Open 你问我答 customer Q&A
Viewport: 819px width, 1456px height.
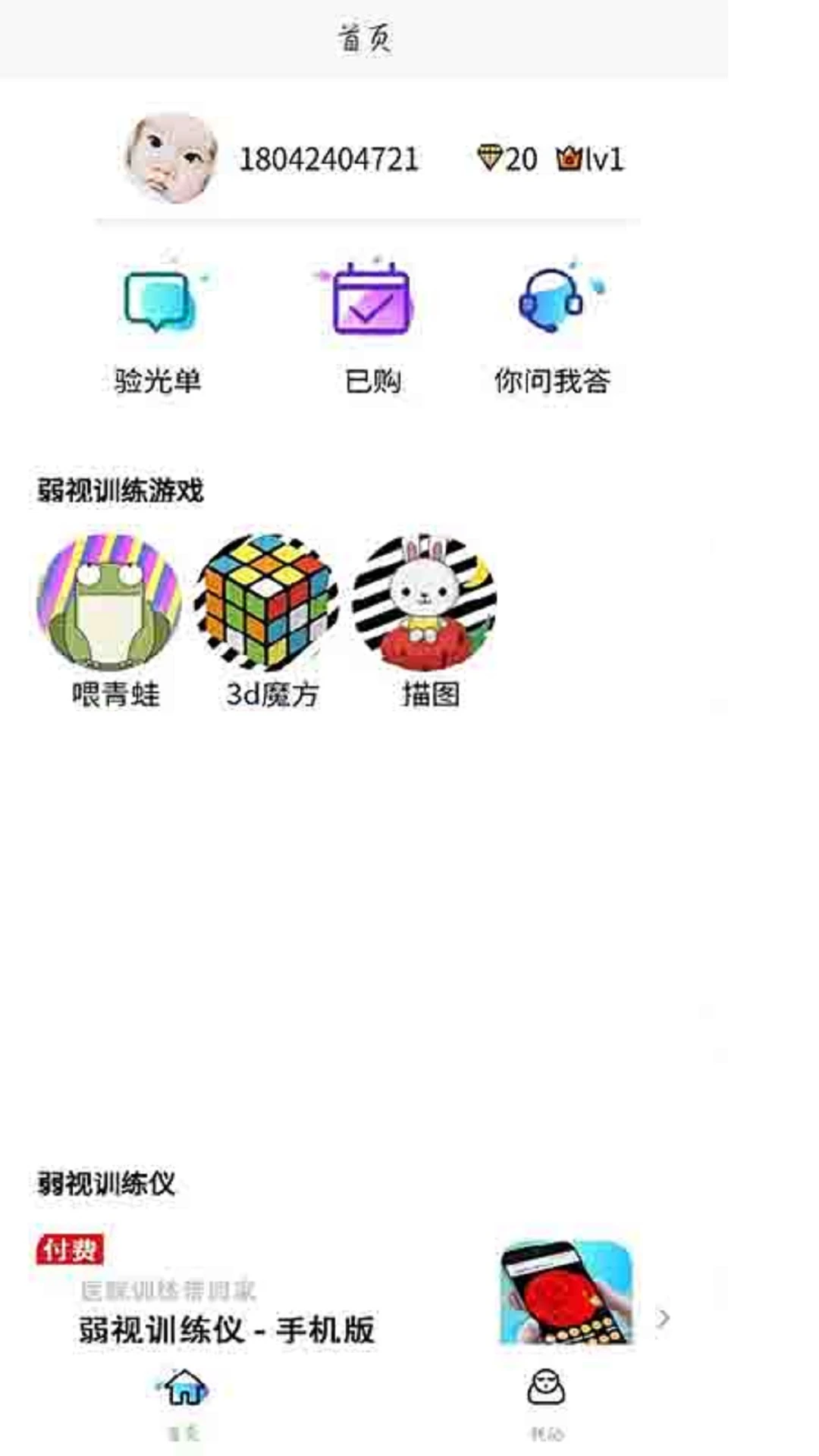tap(552, 328)
